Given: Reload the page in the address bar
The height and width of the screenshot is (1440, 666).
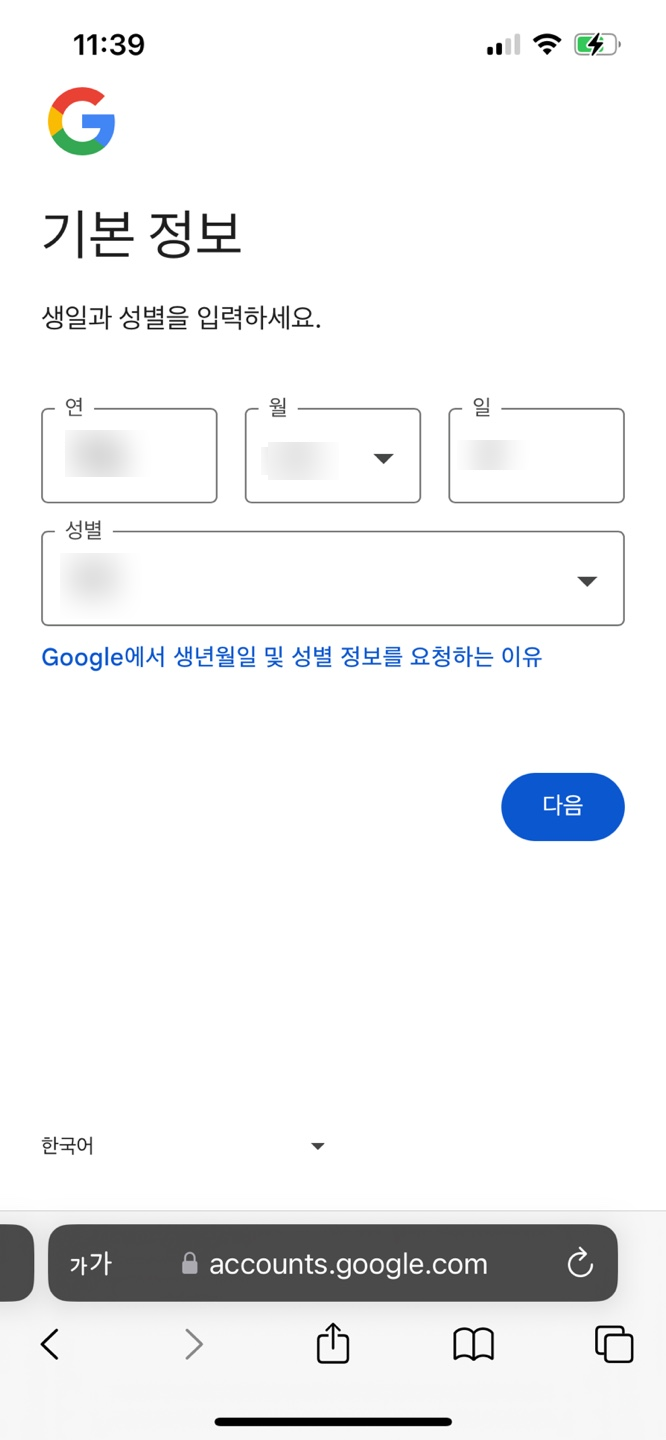Looking at the screenshot, I should pyautogui.click(x=580, y=1264).
